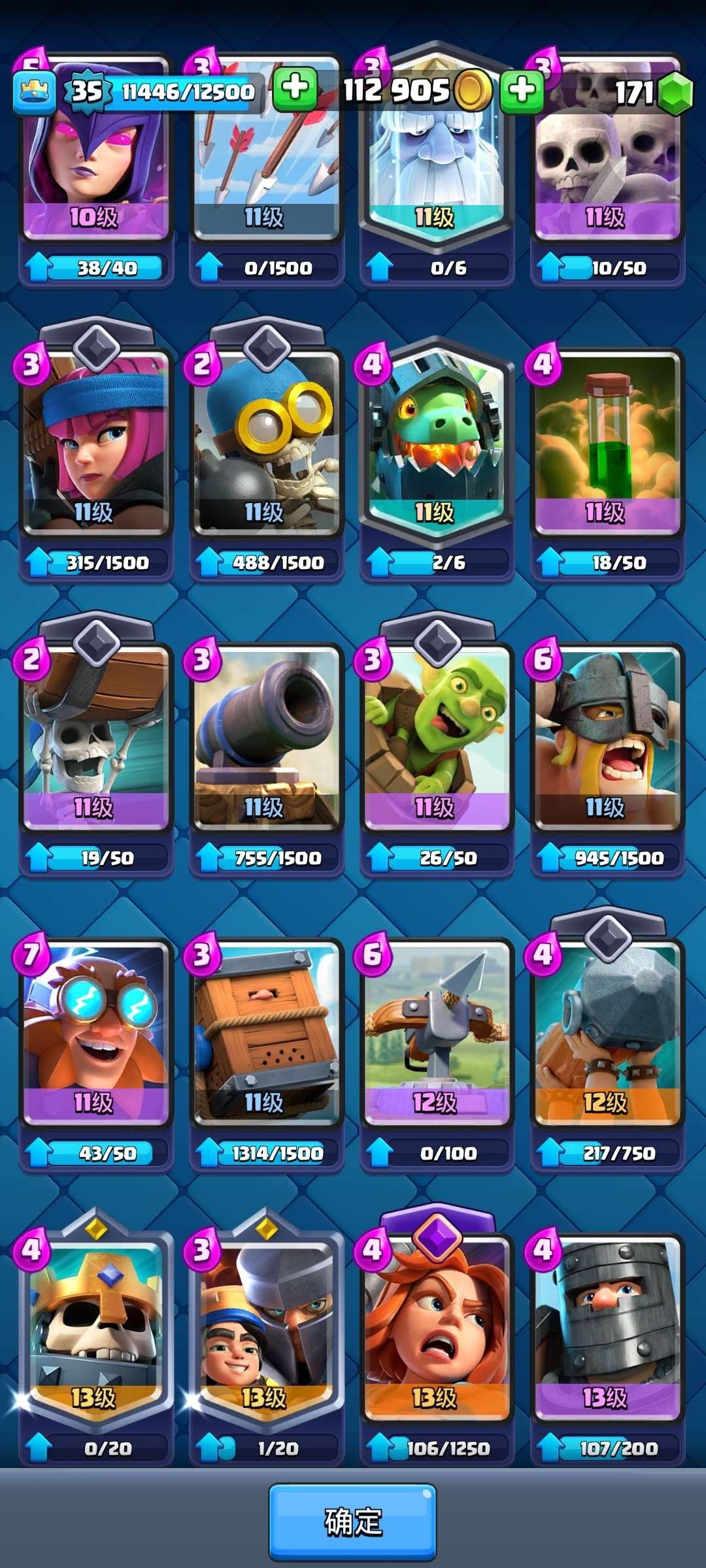Open the Royal Delivery crate card 1314/1500
This screenshot has width=706, height=1568.
[x=267, y=1032]
